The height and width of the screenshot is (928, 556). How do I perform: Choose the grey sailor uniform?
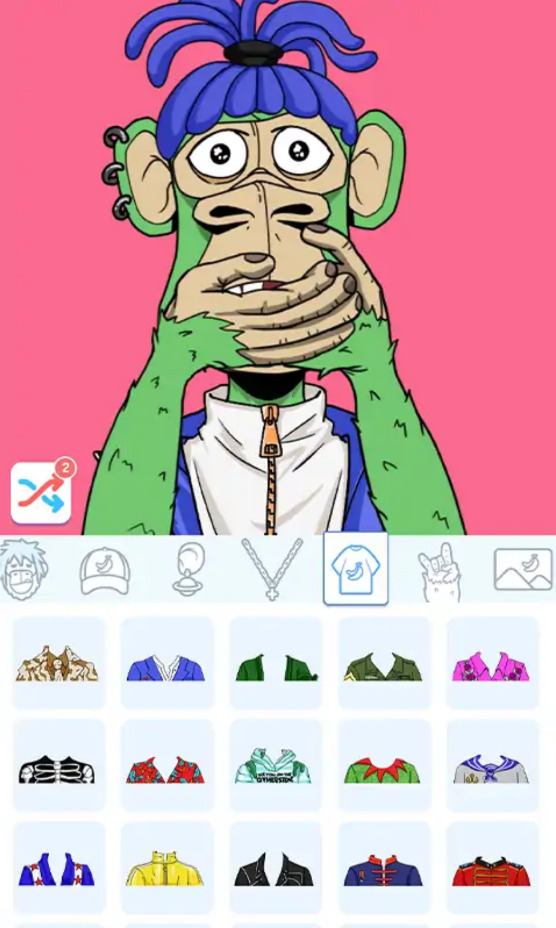[x=492, y=766]
